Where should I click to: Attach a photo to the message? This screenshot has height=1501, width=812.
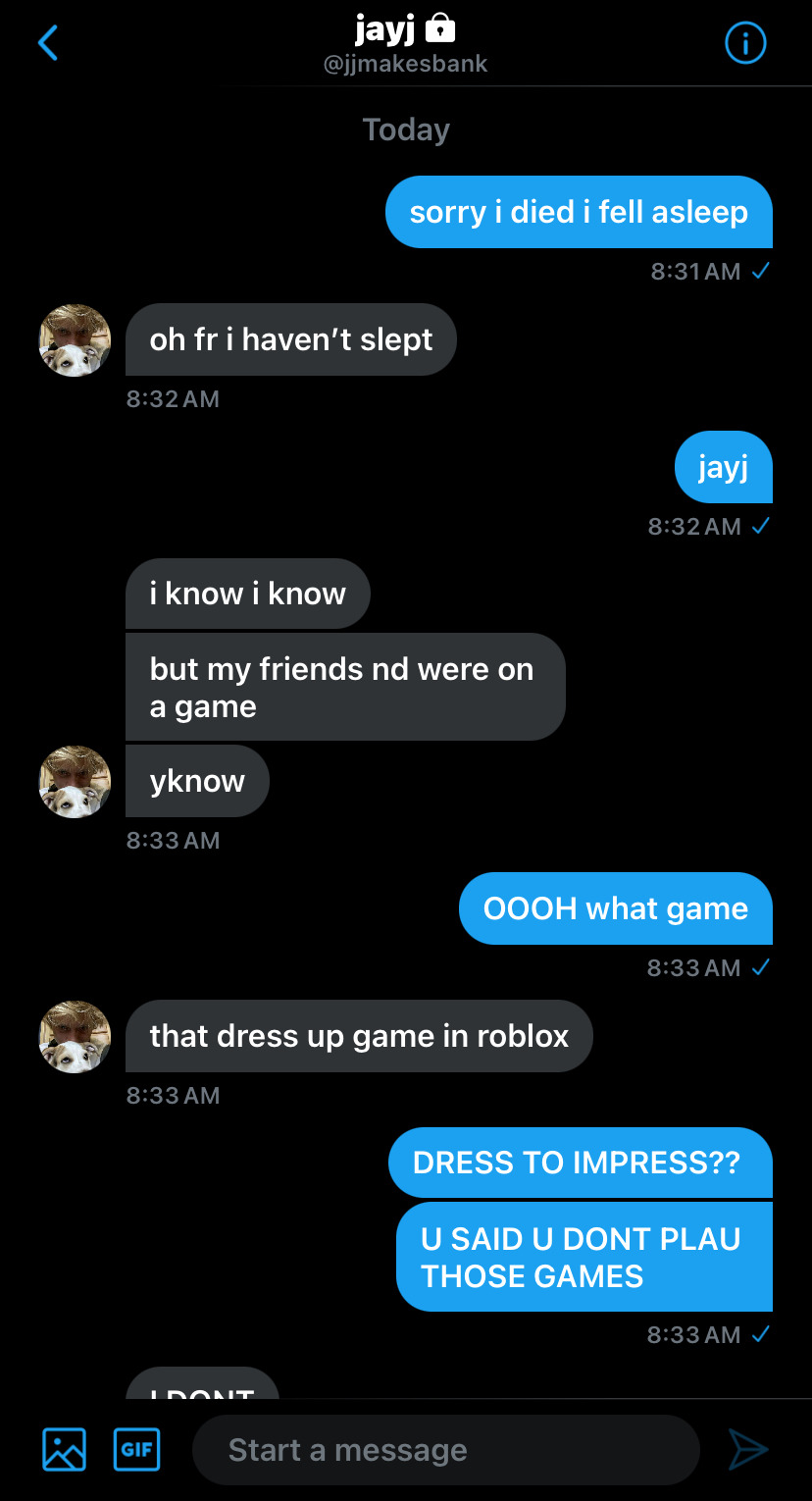click(x=64, y=1449)
